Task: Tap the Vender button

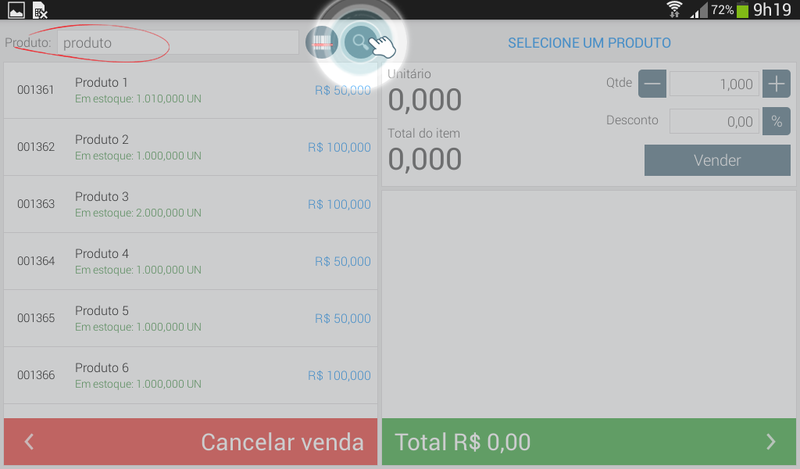Action: [x=717, y=160]
